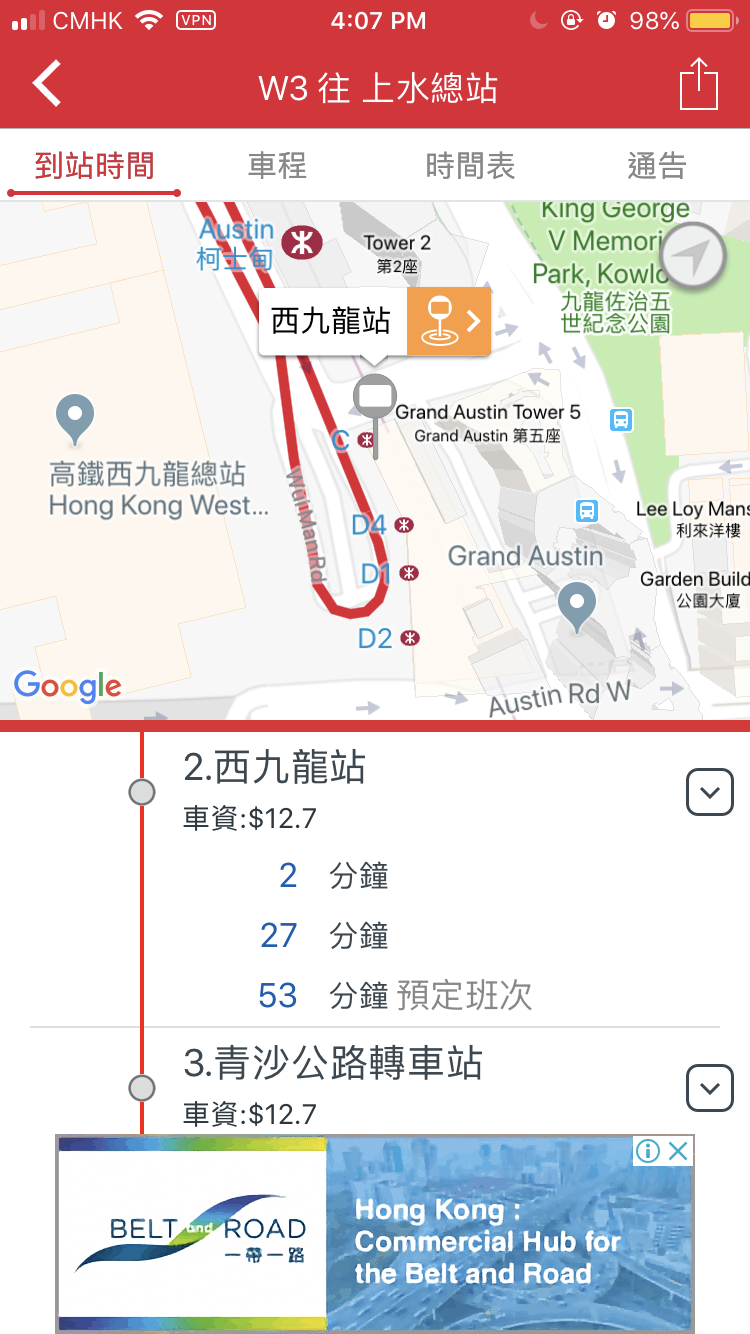
Task: Share this W3 route
Action: click(699, 85)
